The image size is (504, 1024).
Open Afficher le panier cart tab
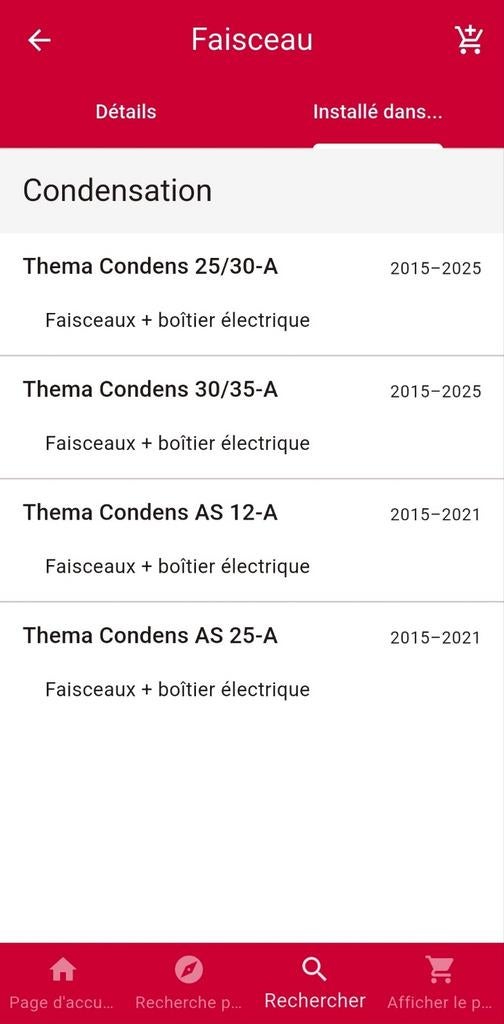point(441,983)
